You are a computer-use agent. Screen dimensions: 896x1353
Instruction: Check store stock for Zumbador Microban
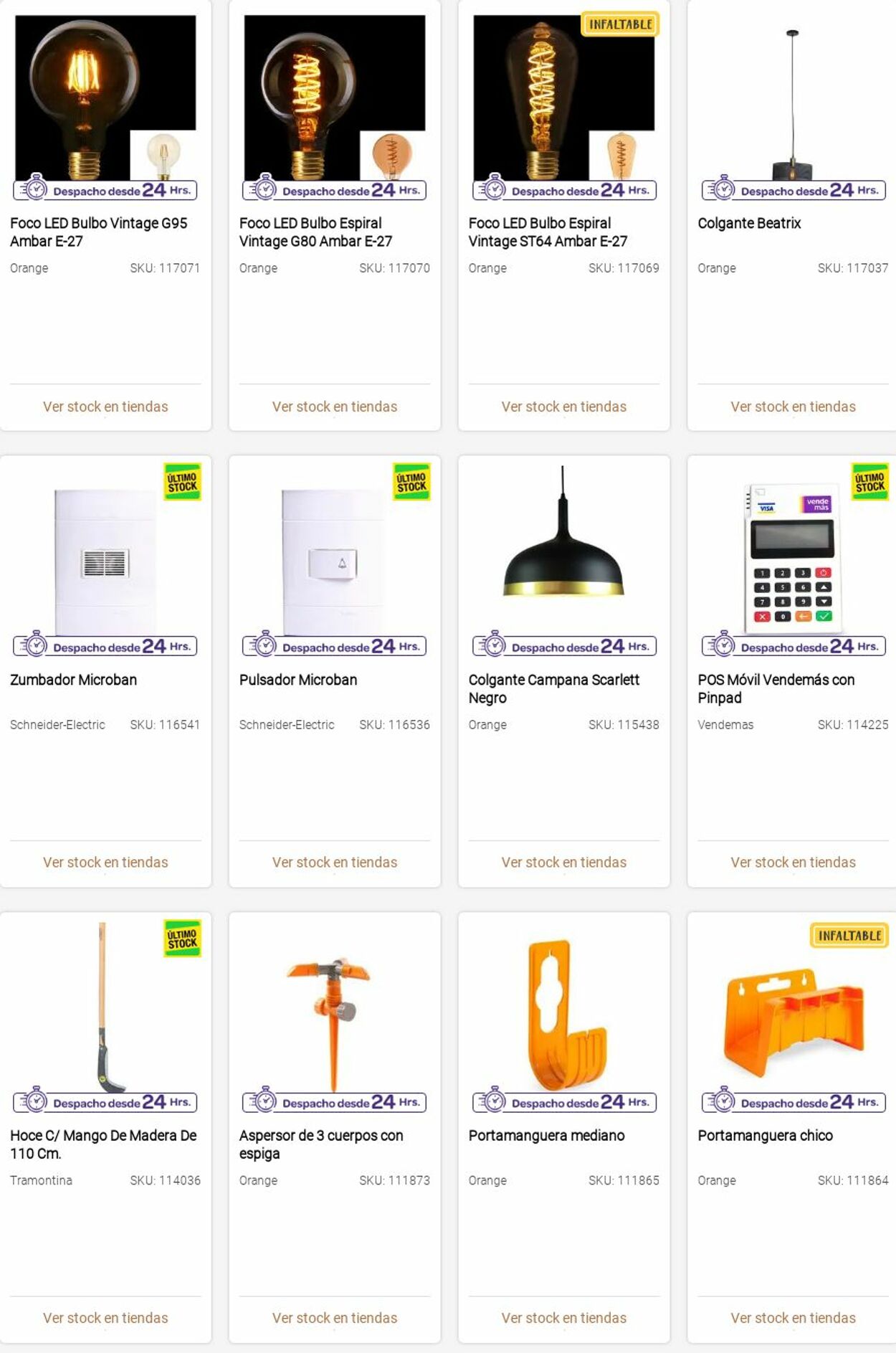click(105, 863)
